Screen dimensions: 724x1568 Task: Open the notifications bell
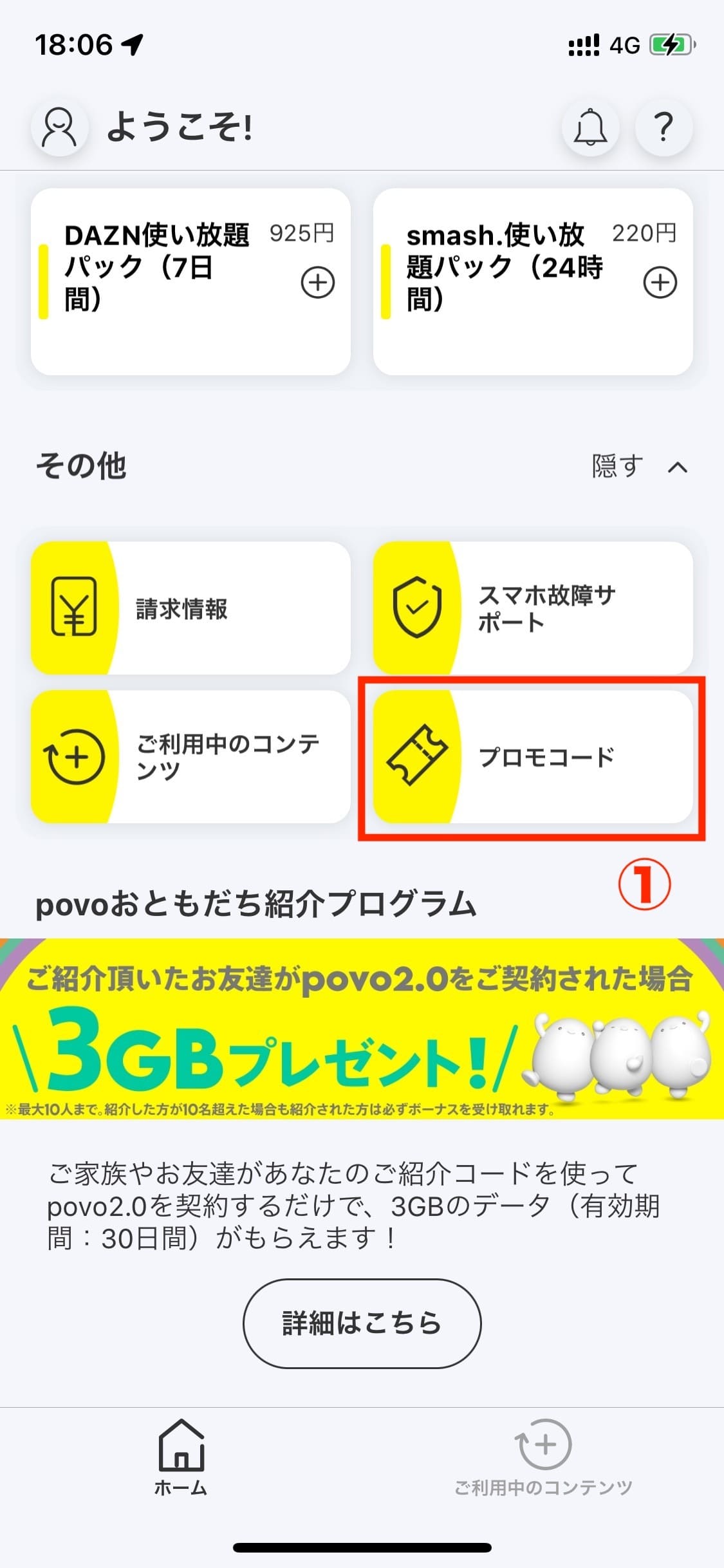point(590,127)
